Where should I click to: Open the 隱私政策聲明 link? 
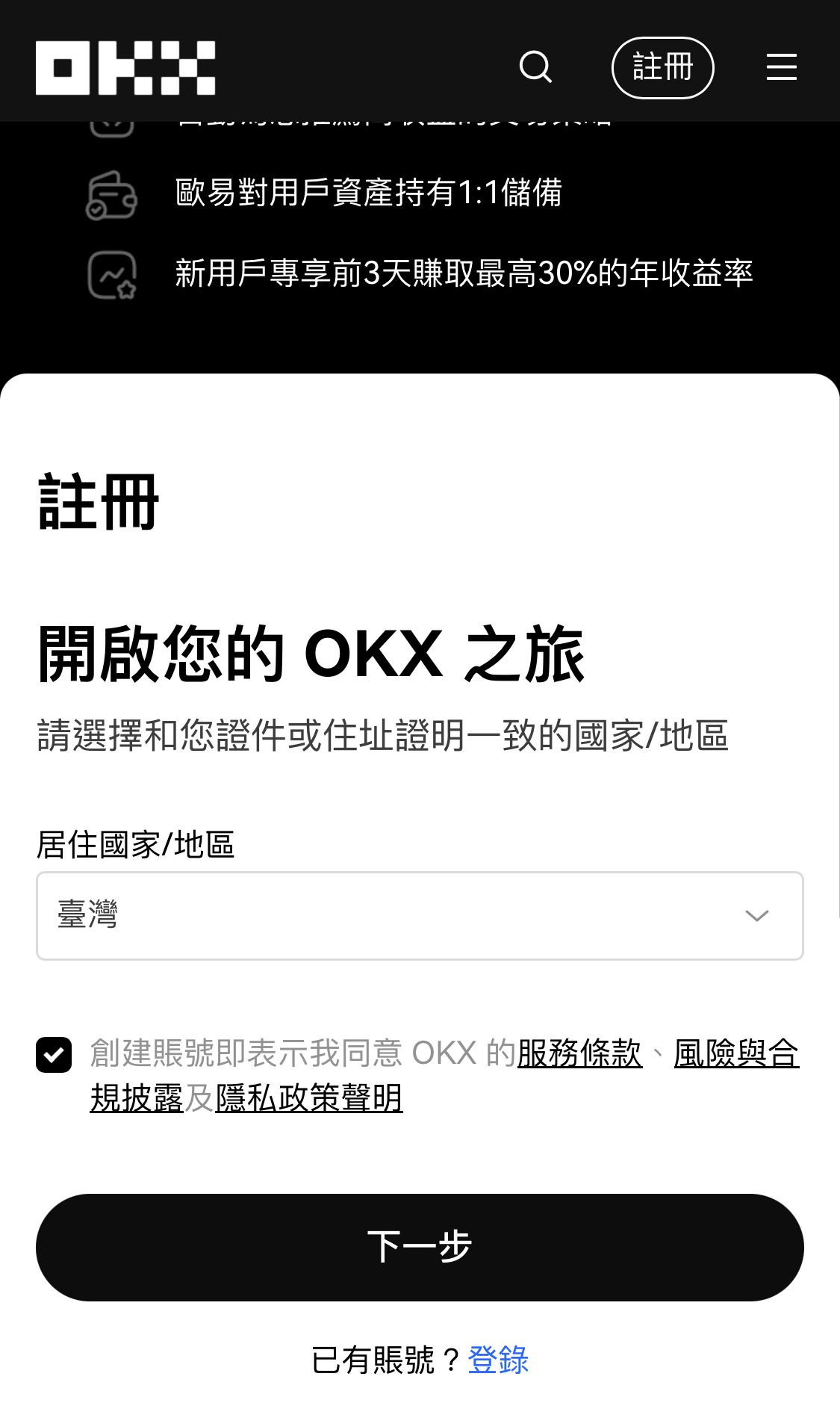click(x=309, y=1098)
